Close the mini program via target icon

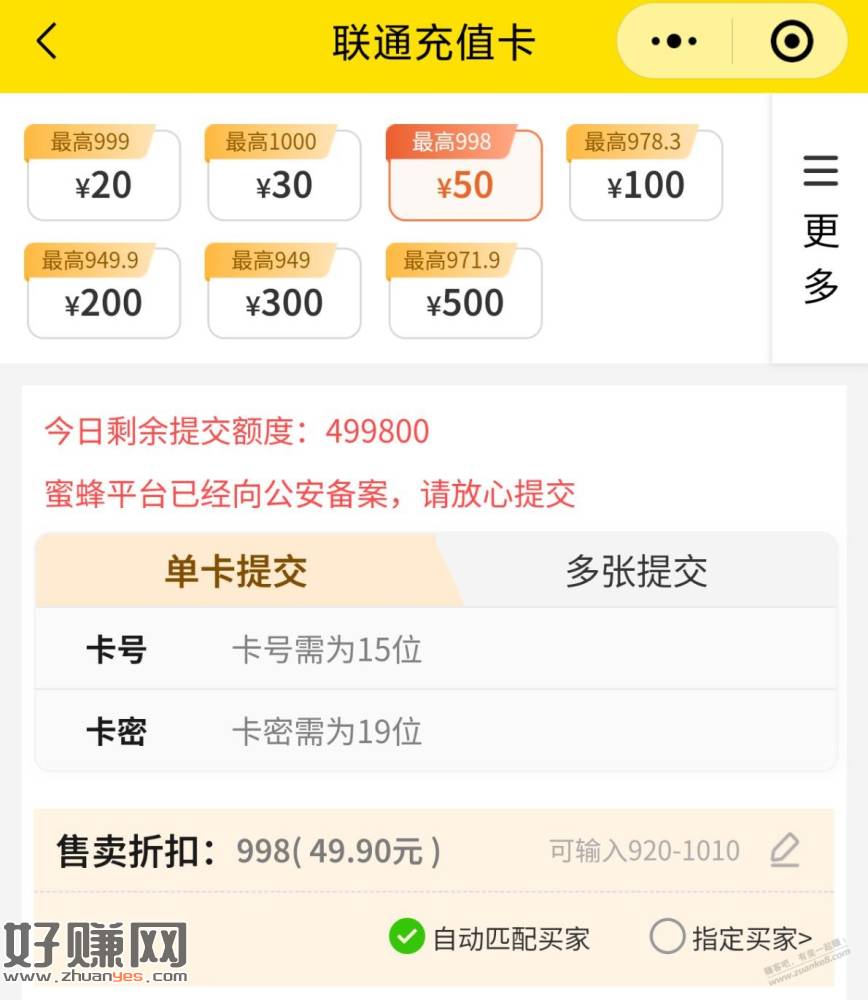click(x=792, y=42)
